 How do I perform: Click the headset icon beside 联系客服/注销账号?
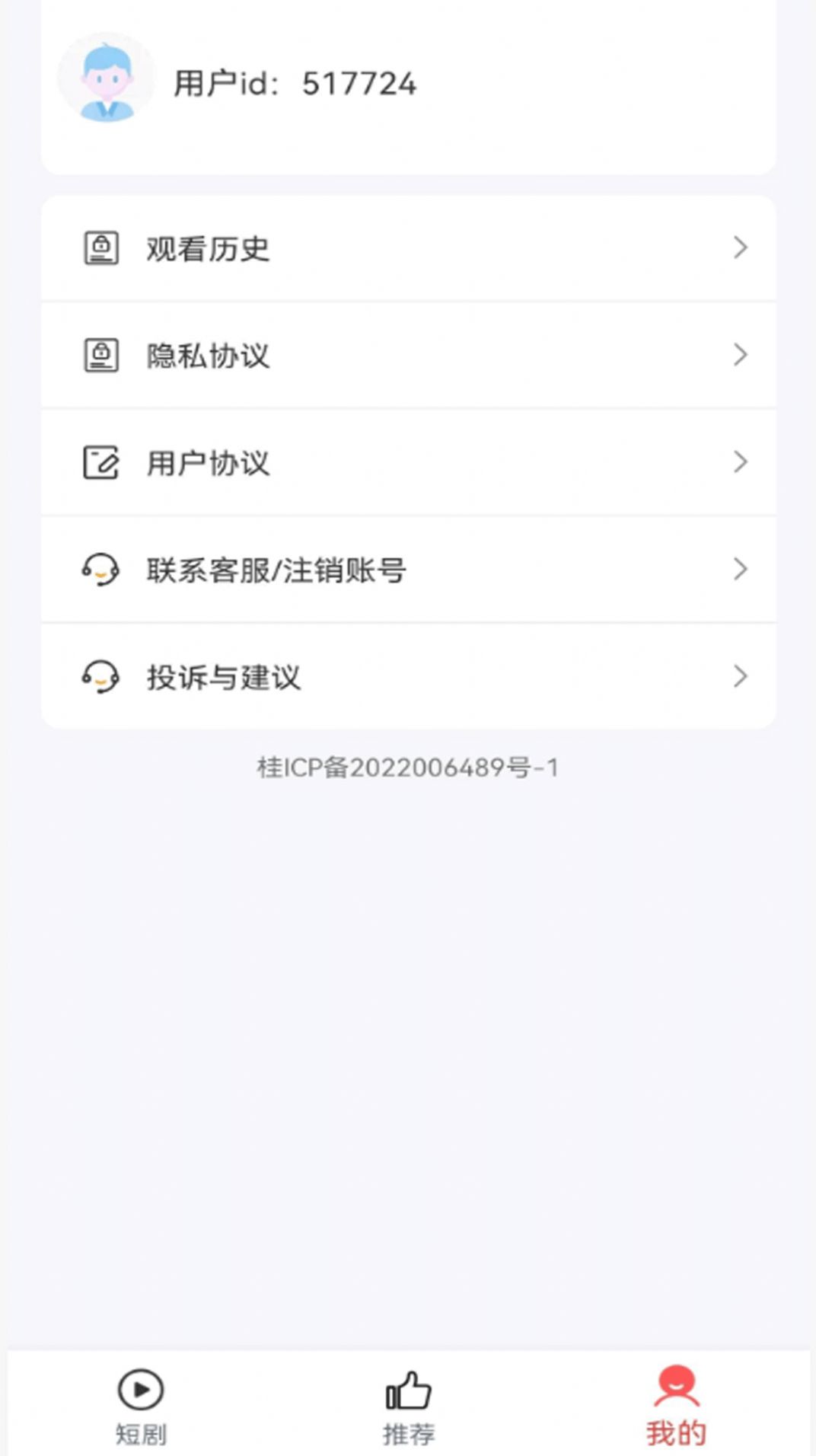click(x=100, y=570)
